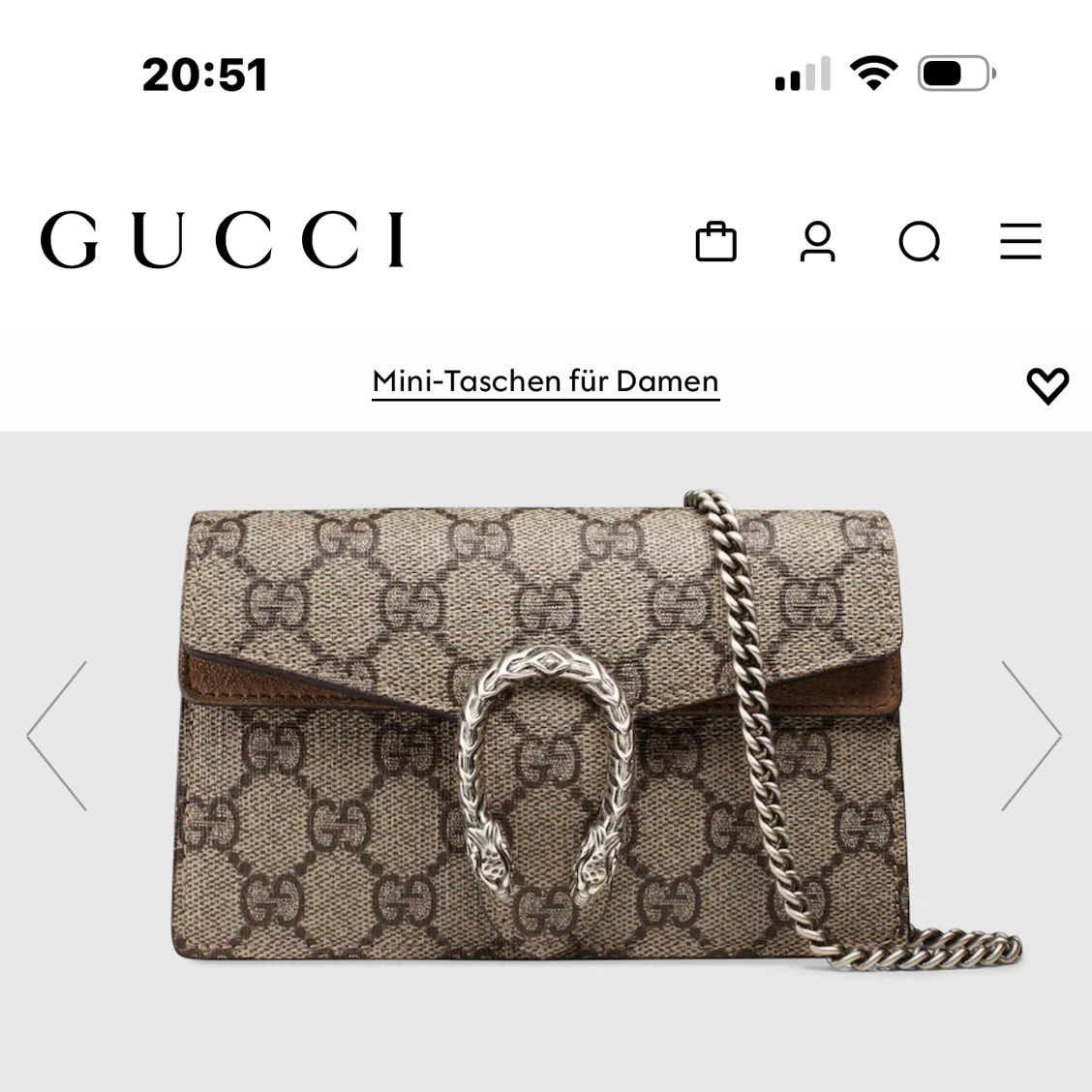1092x1092 pixels.
Task: Open the Mini-Taschen für Damen link
Action: [x=545, y=381]
